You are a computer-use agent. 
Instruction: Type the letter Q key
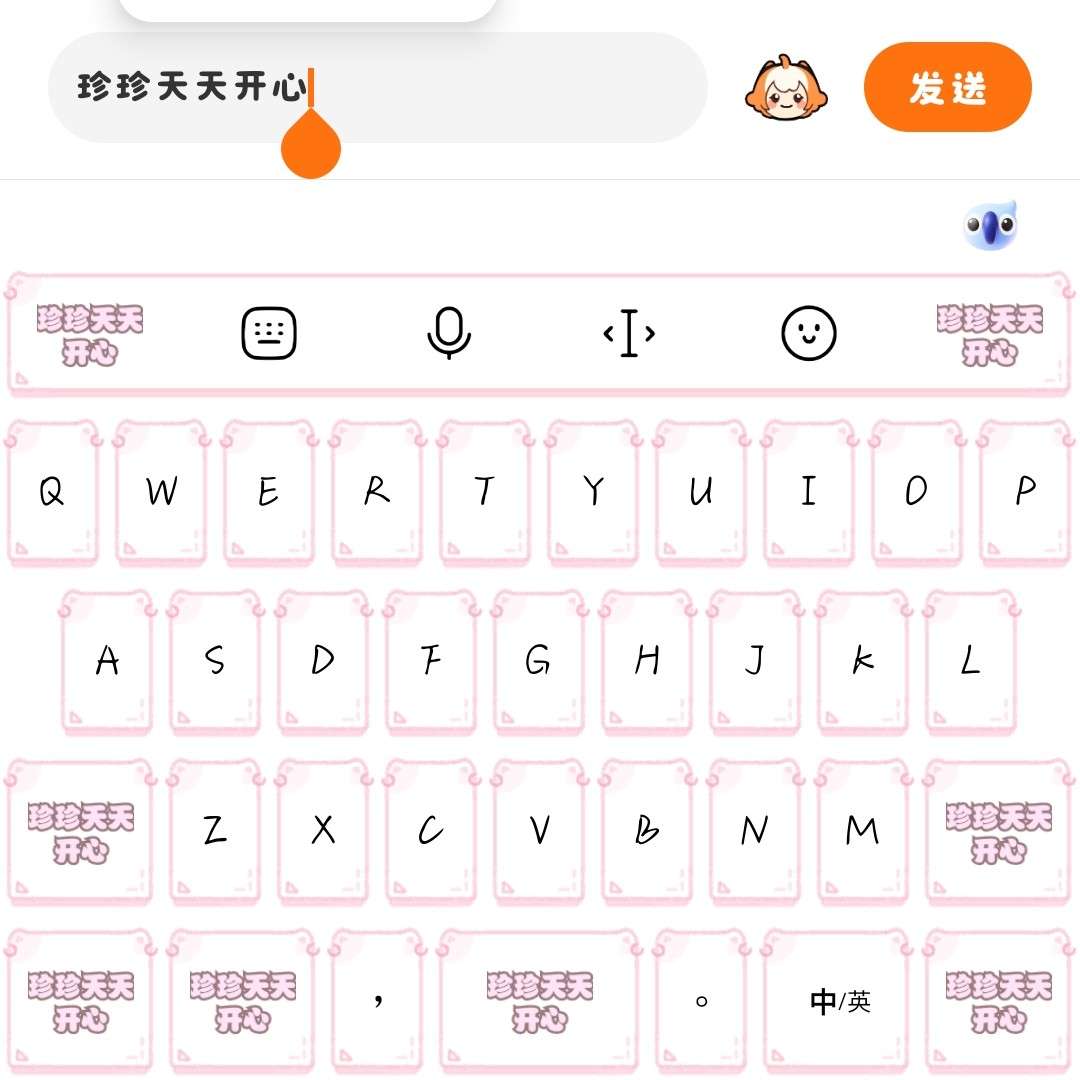click(52, 492)
